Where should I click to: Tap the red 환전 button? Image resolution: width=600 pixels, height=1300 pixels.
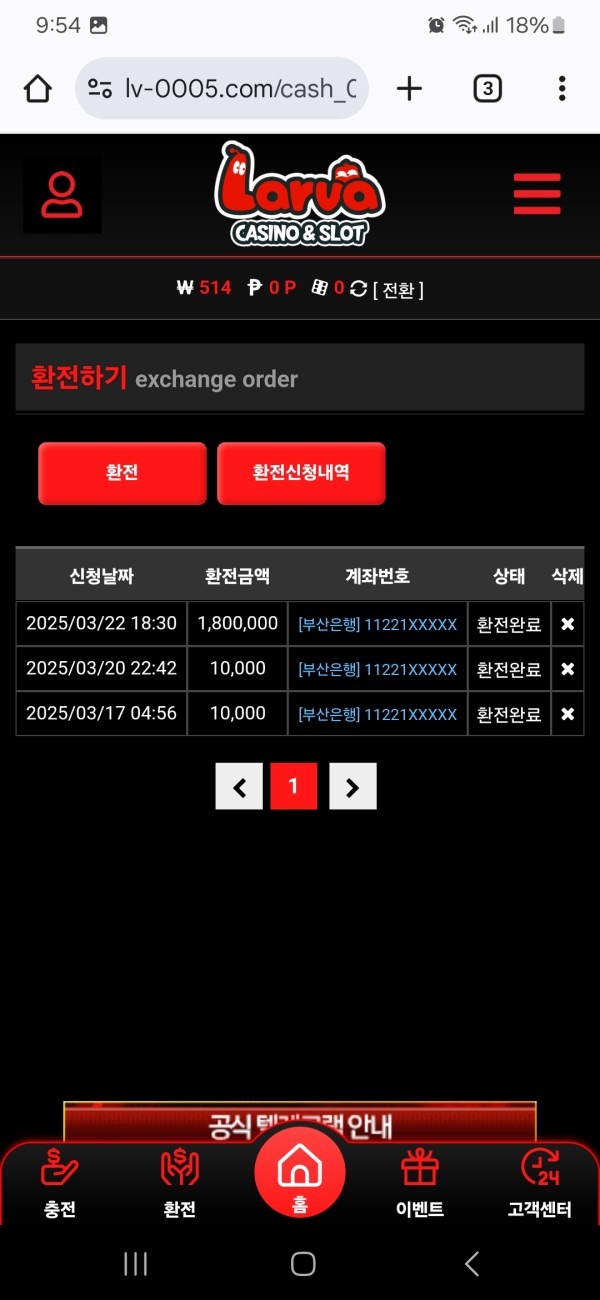pyautogui.click(x=122, y=473)
